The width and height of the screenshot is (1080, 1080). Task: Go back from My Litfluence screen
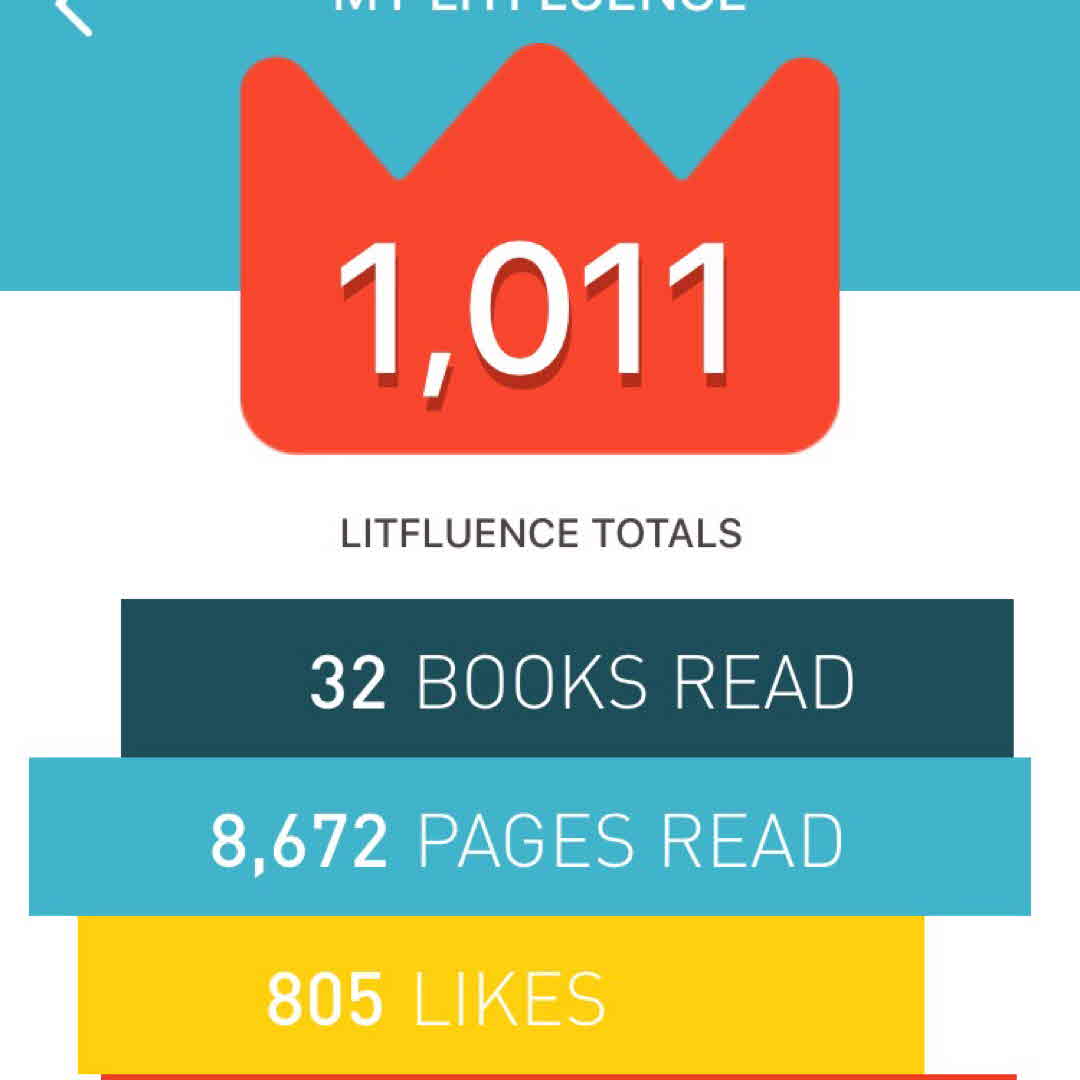(x=72, y=14)
